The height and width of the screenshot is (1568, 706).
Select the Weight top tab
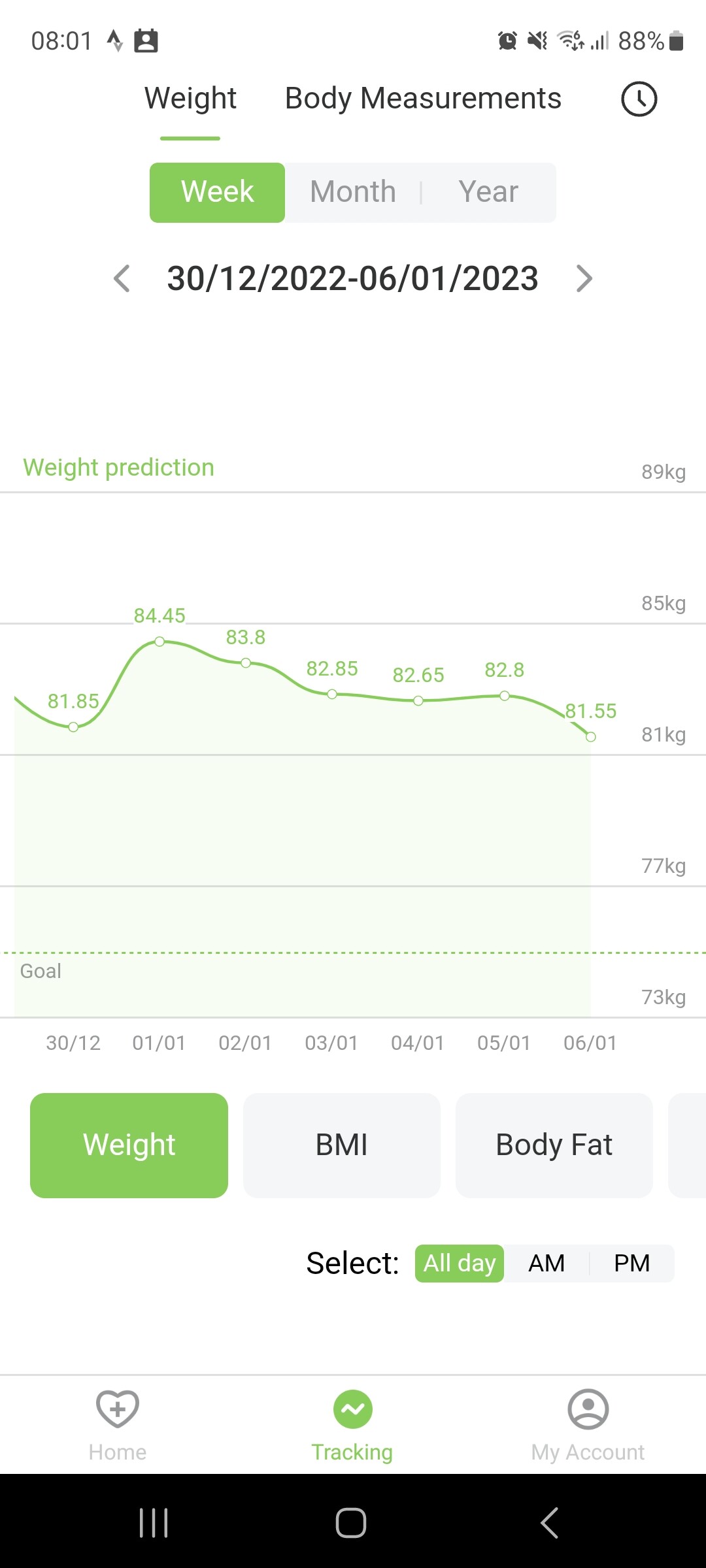[190, 99]
